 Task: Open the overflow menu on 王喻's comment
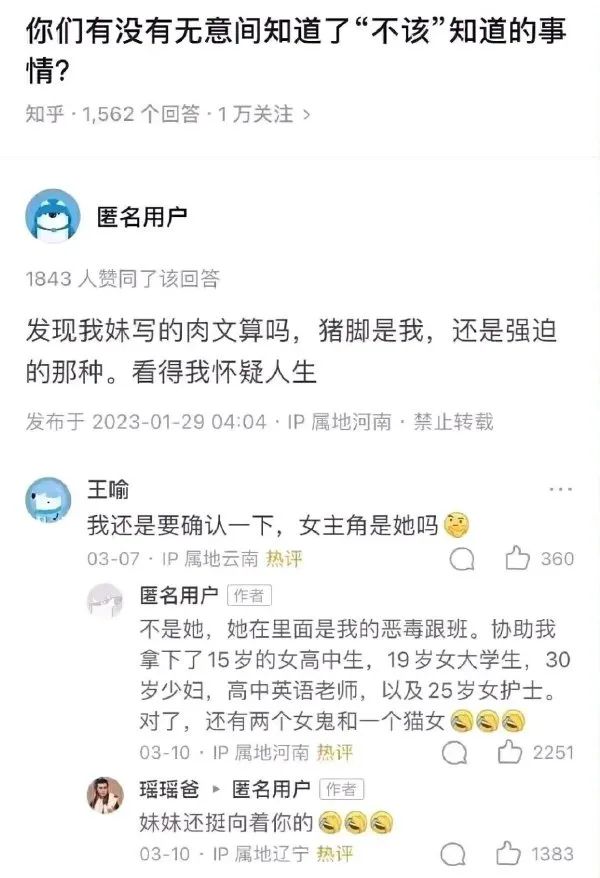click(x=561, y=491)
